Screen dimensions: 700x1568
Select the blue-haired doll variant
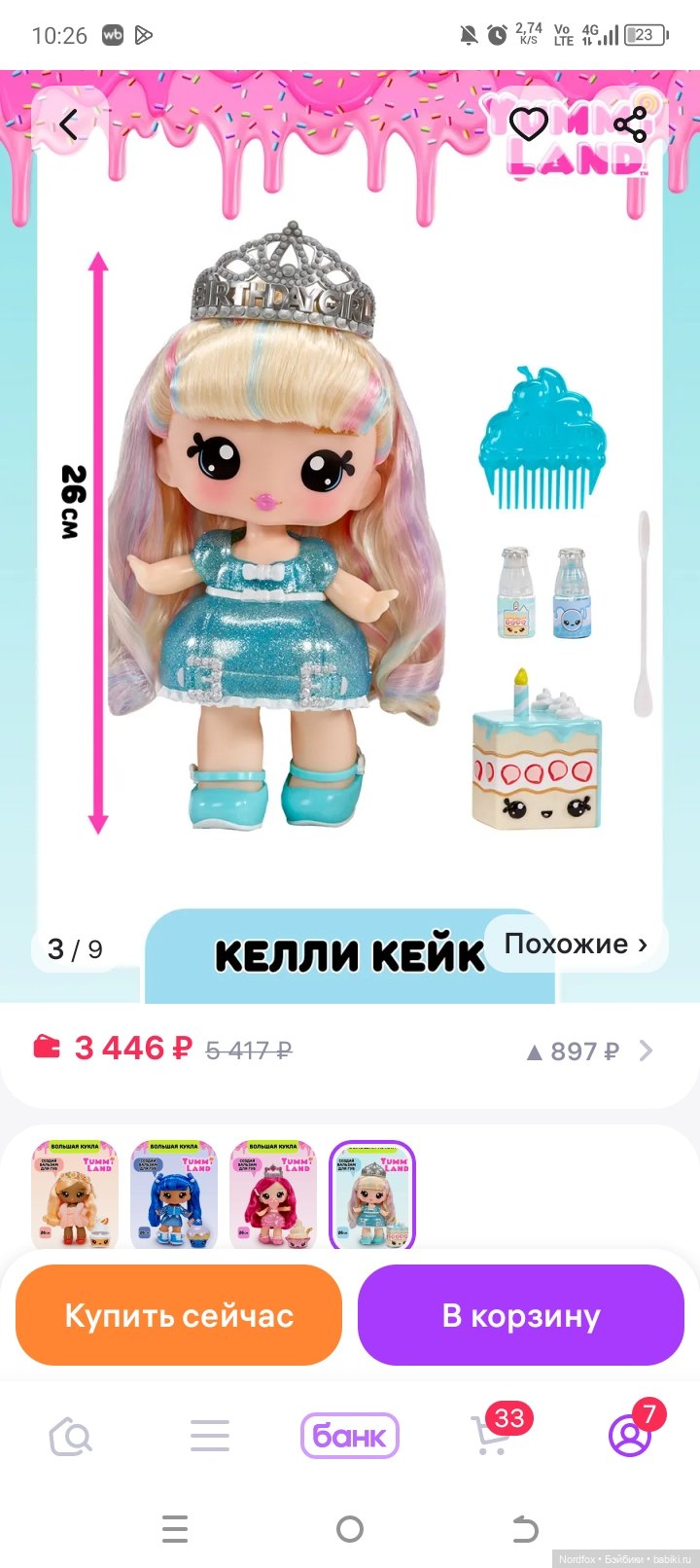click(x=174, y=1195)
